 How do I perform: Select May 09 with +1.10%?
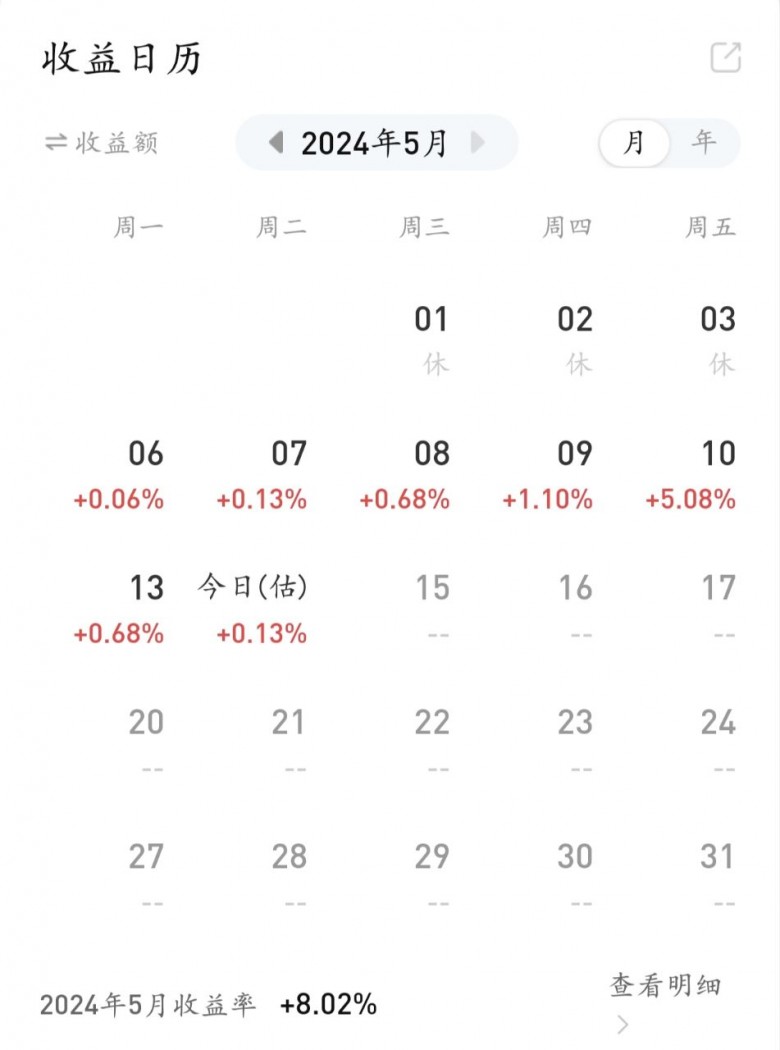[560, 476]
